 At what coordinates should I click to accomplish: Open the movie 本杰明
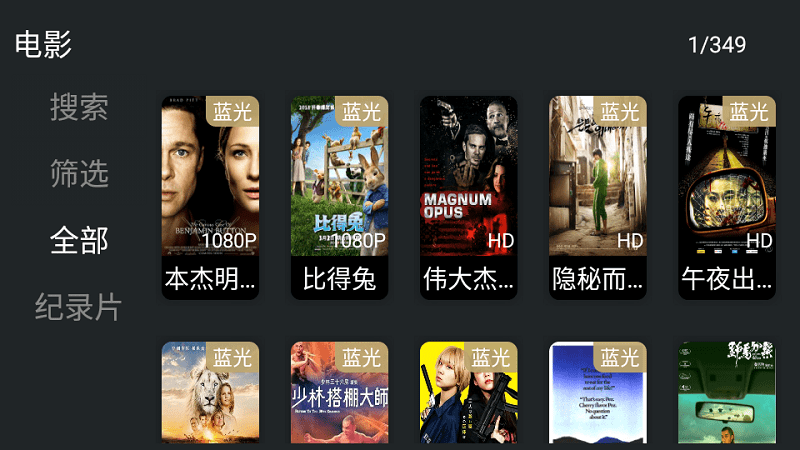(x=210, y=197)
